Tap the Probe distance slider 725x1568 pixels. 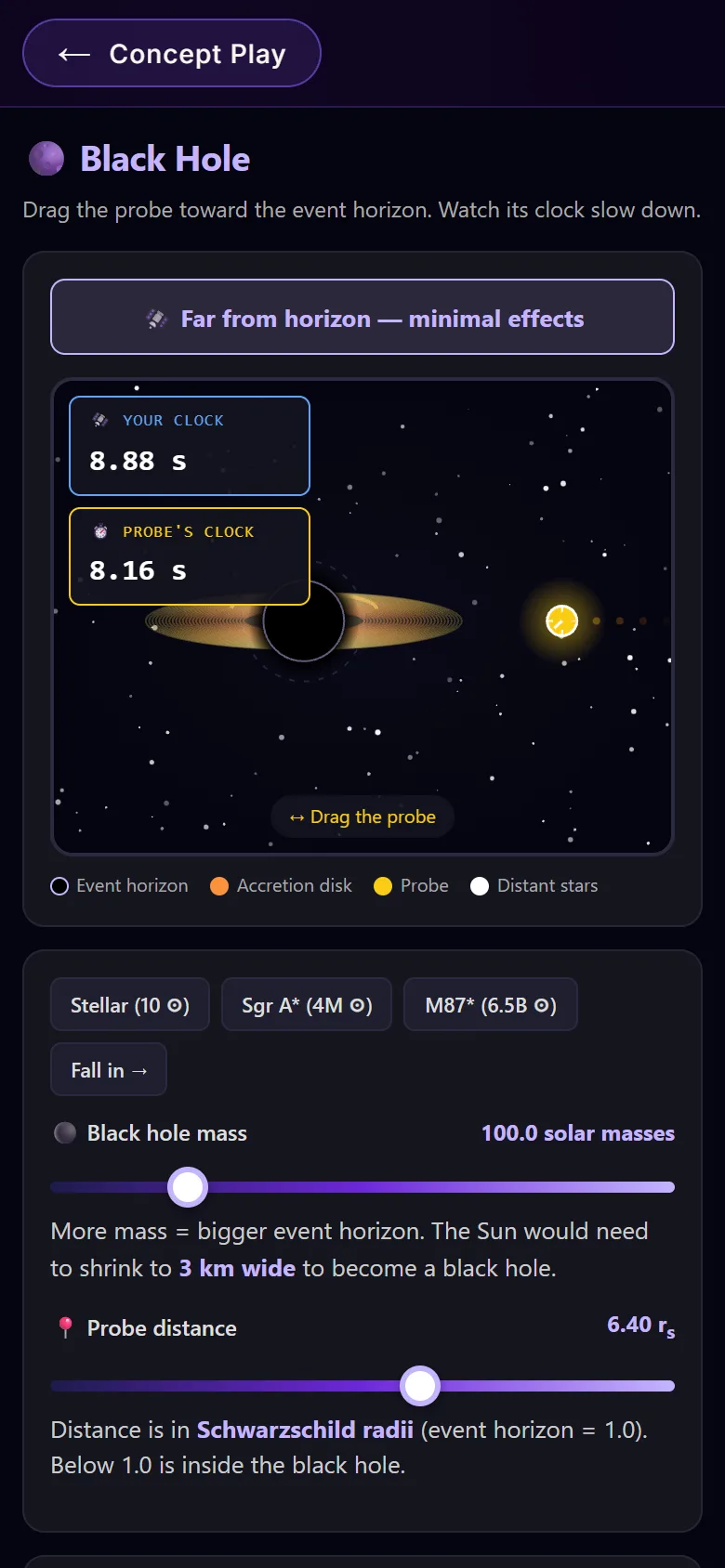click(362, 1386)
